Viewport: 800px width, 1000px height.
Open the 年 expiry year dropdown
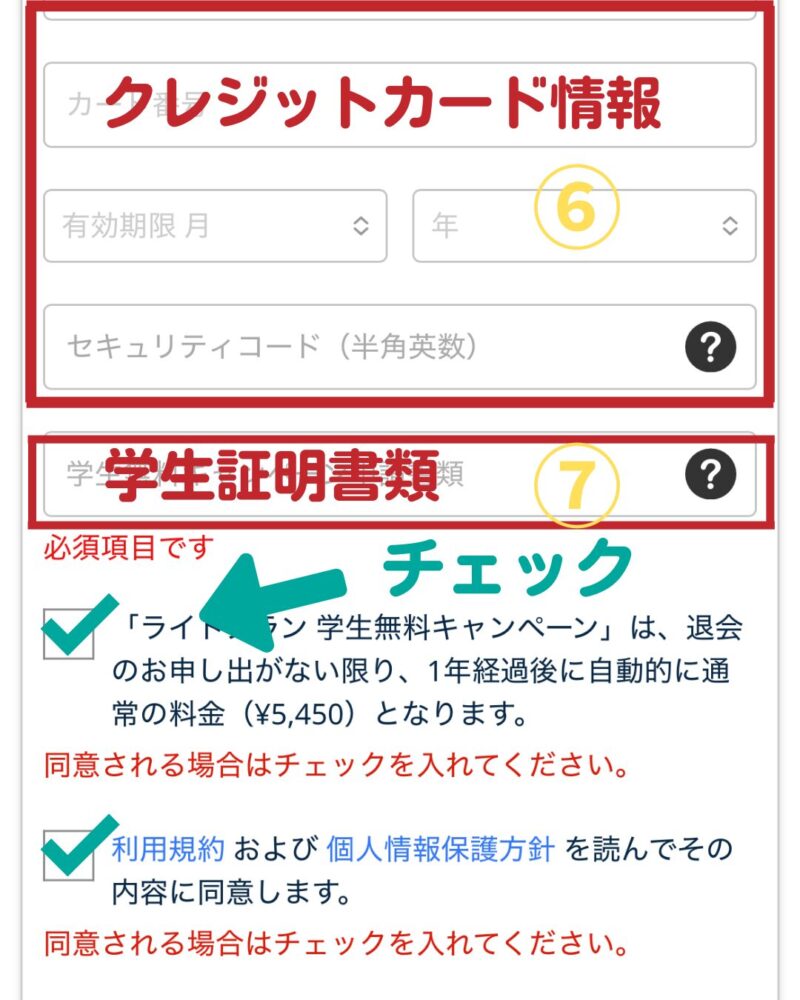tap(584, 226)
